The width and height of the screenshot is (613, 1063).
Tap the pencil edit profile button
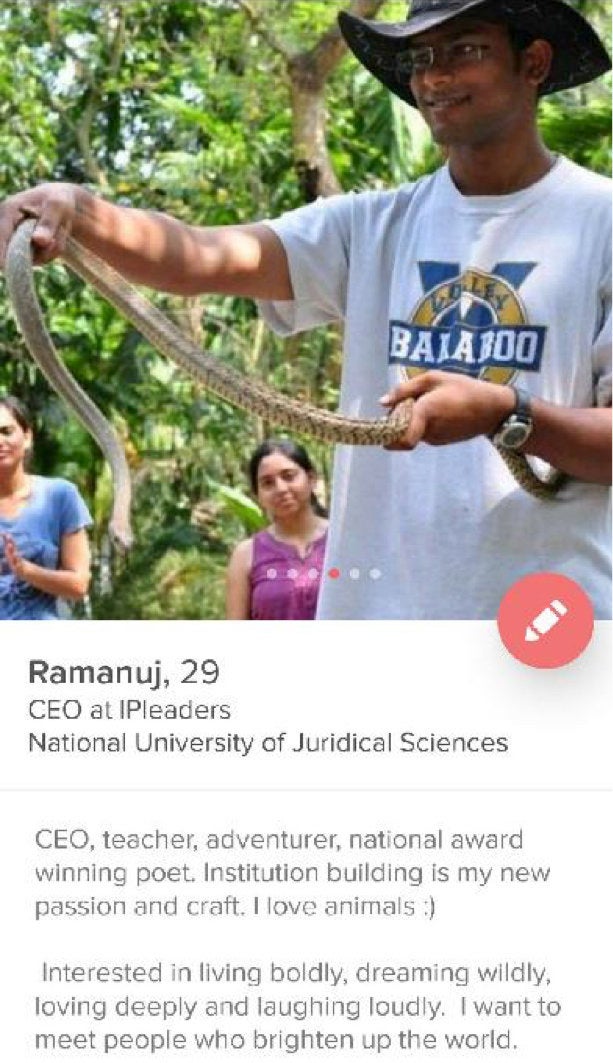545,620
